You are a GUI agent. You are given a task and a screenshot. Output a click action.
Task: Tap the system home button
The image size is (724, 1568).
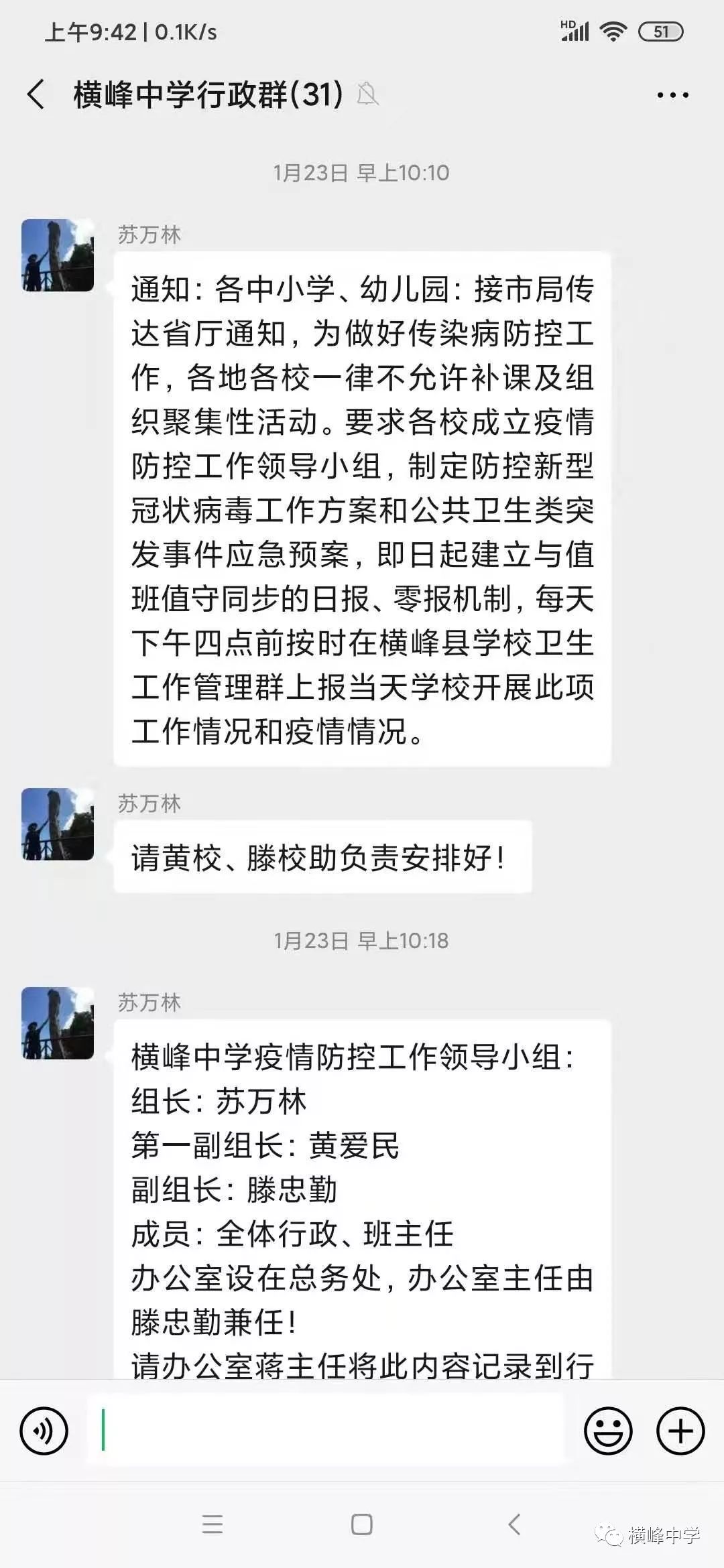[362, 1525]
